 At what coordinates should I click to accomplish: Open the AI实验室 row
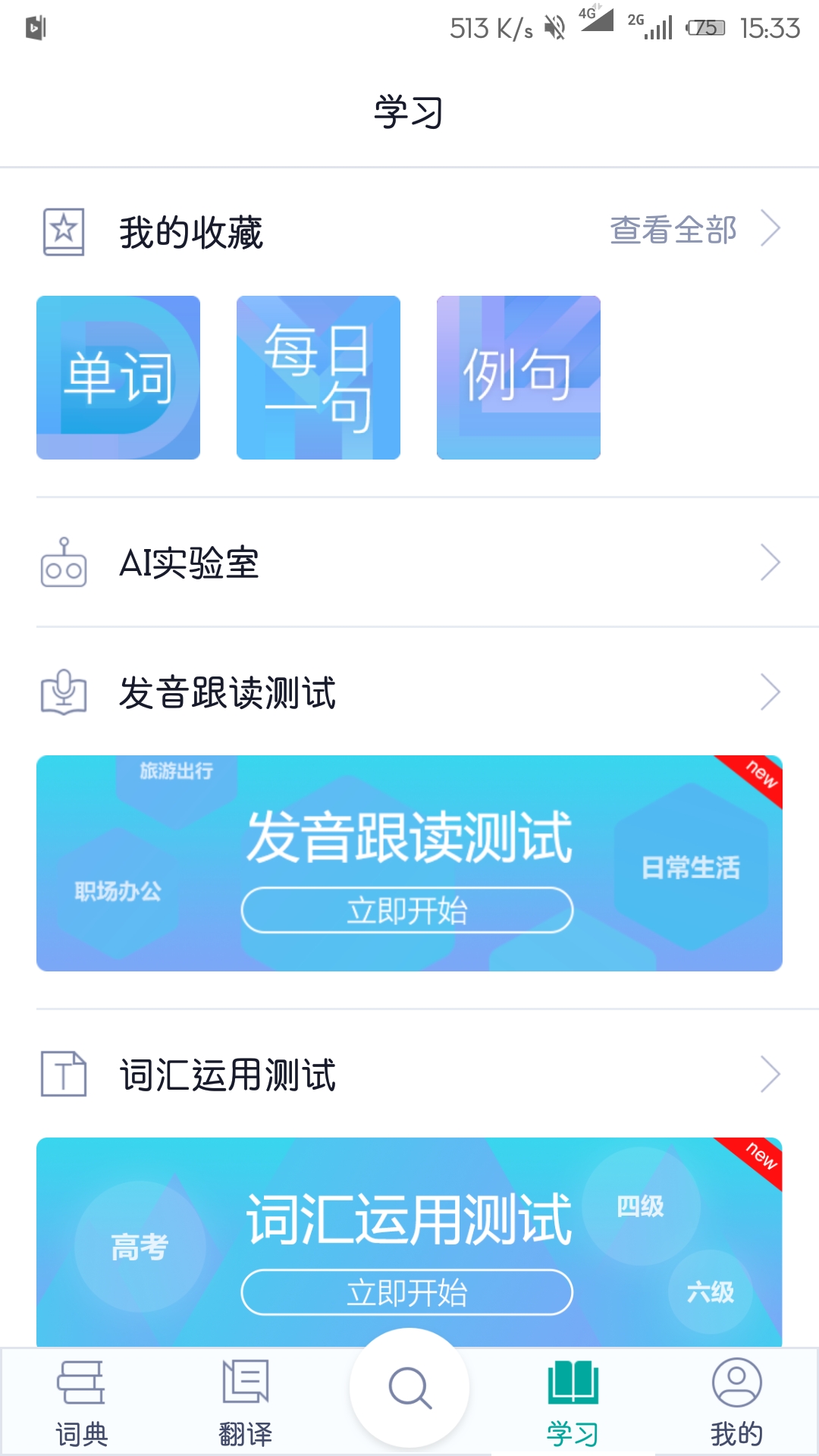pos(409,563)
